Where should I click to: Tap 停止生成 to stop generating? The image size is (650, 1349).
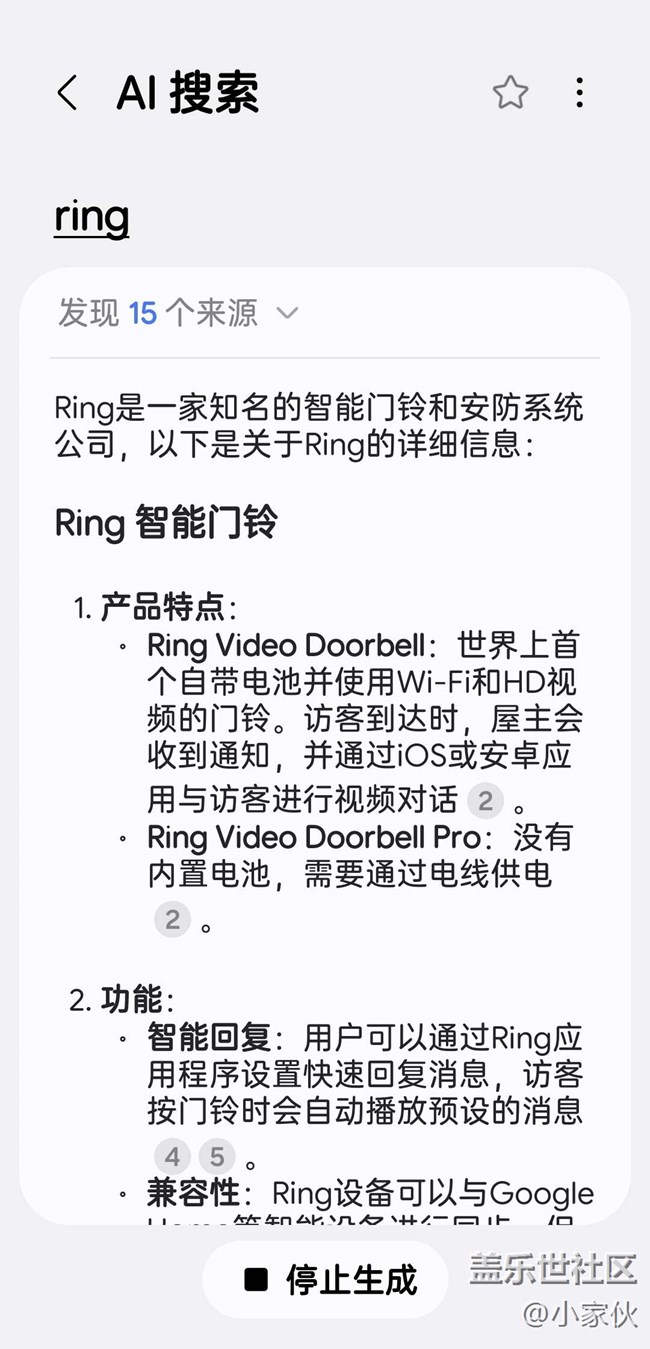coord(326,1279)
